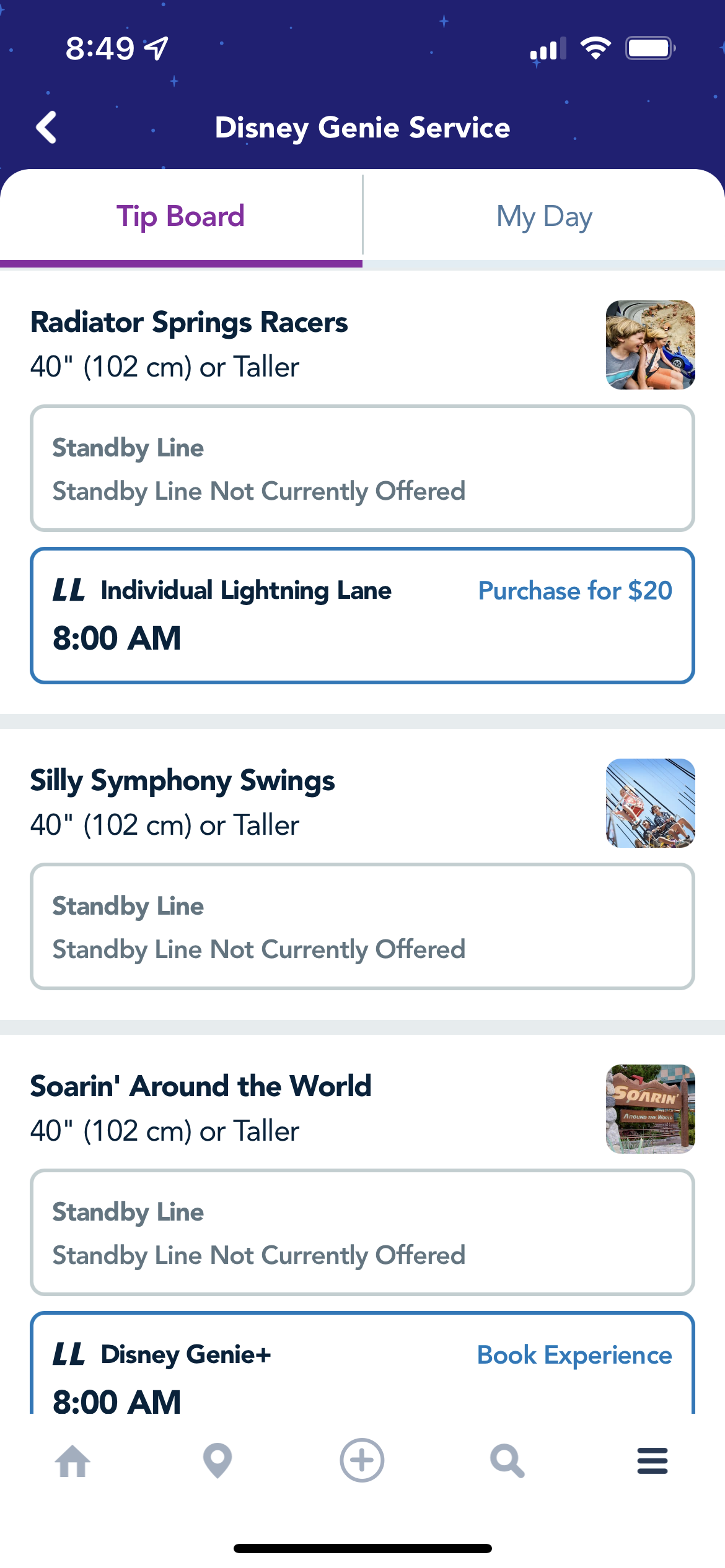Tap Book Experience for Soarin' Genie+

pos(574,1355)
